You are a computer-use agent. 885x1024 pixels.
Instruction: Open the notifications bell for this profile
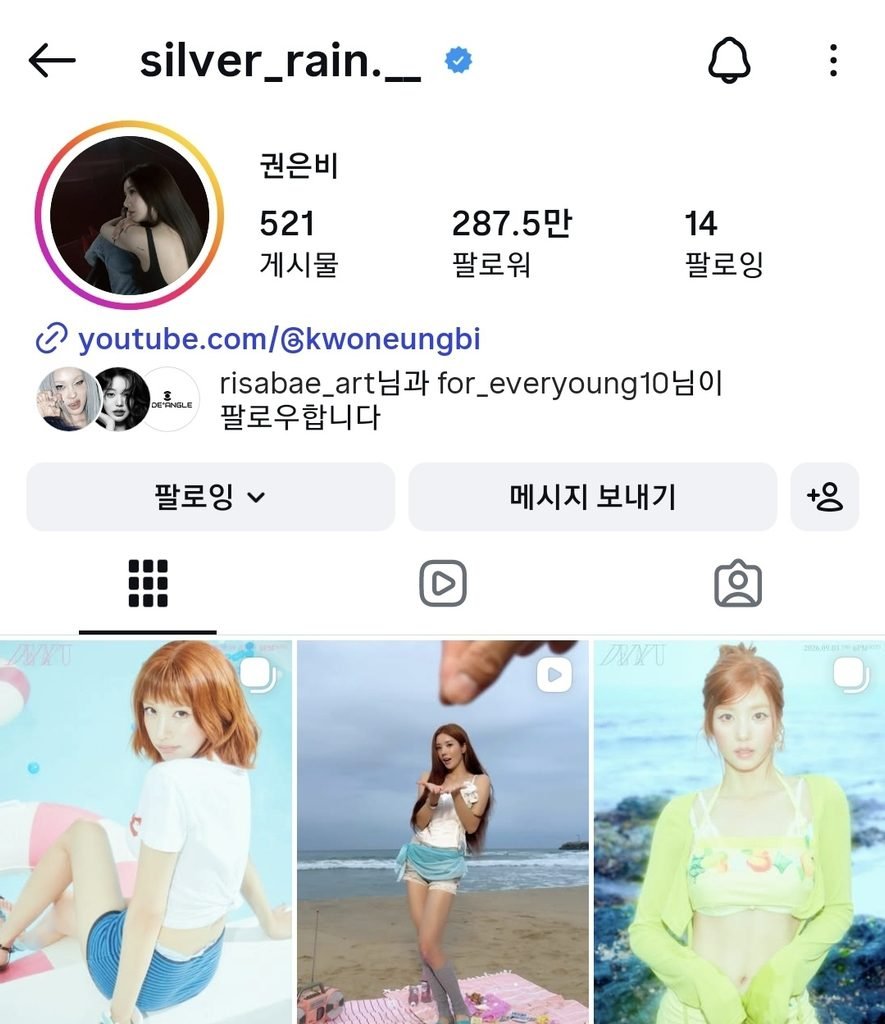pos(729,60)
